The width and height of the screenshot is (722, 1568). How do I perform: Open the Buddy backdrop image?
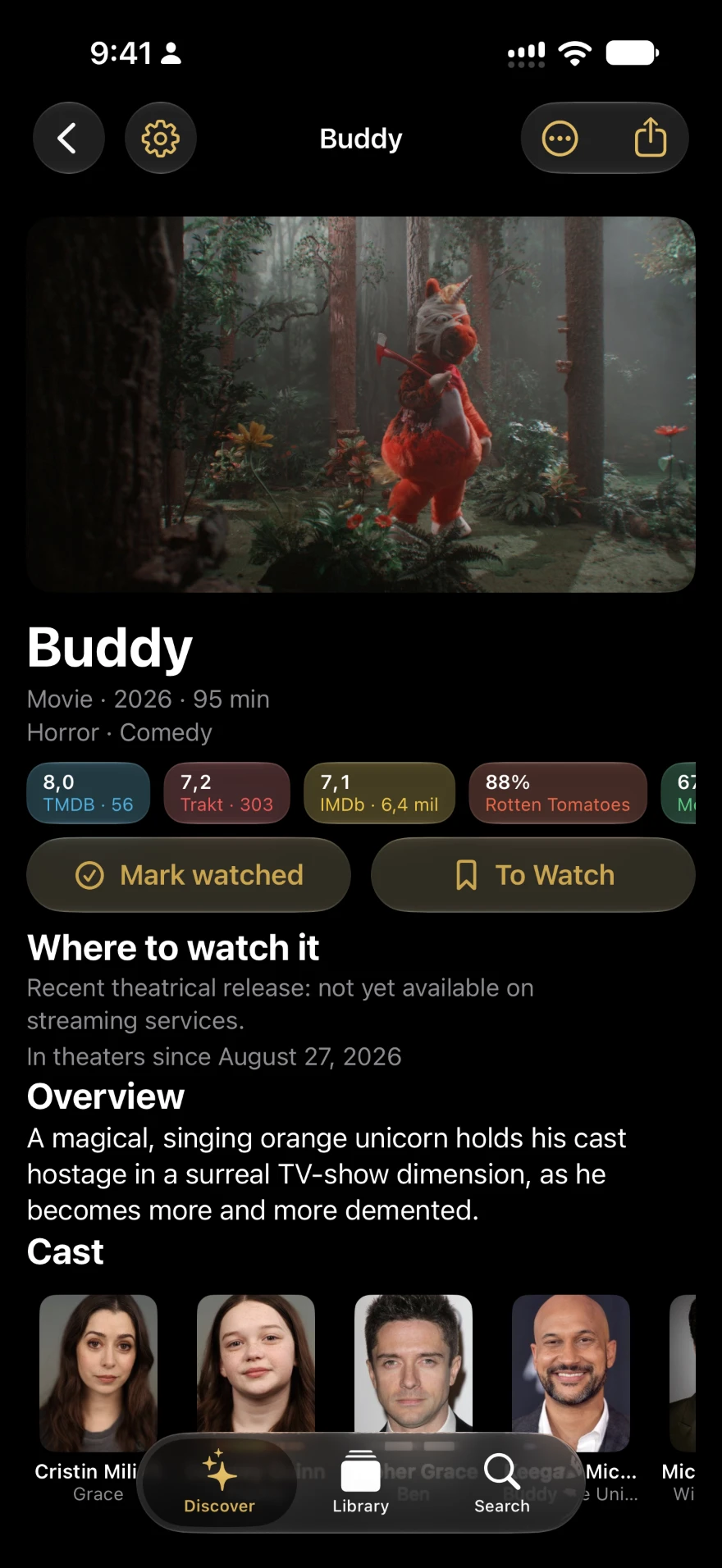tap(361, 404)
